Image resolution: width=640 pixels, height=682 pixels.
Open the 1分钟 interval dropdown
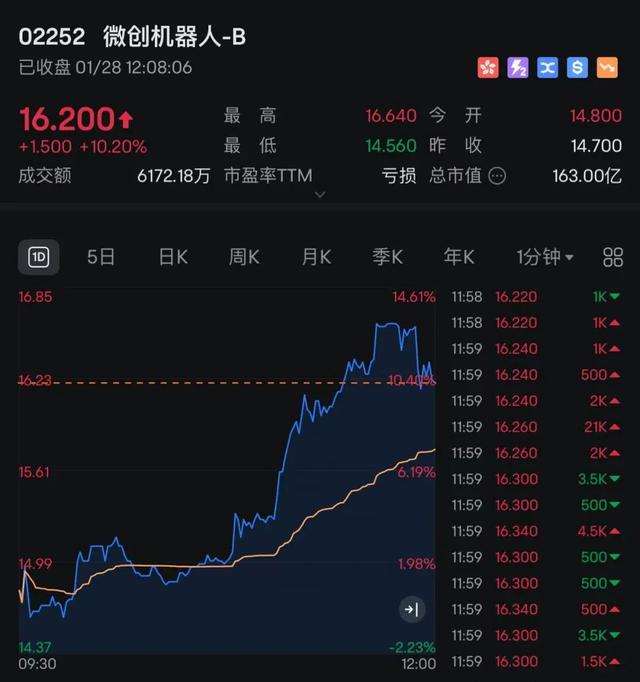(545, 257)
